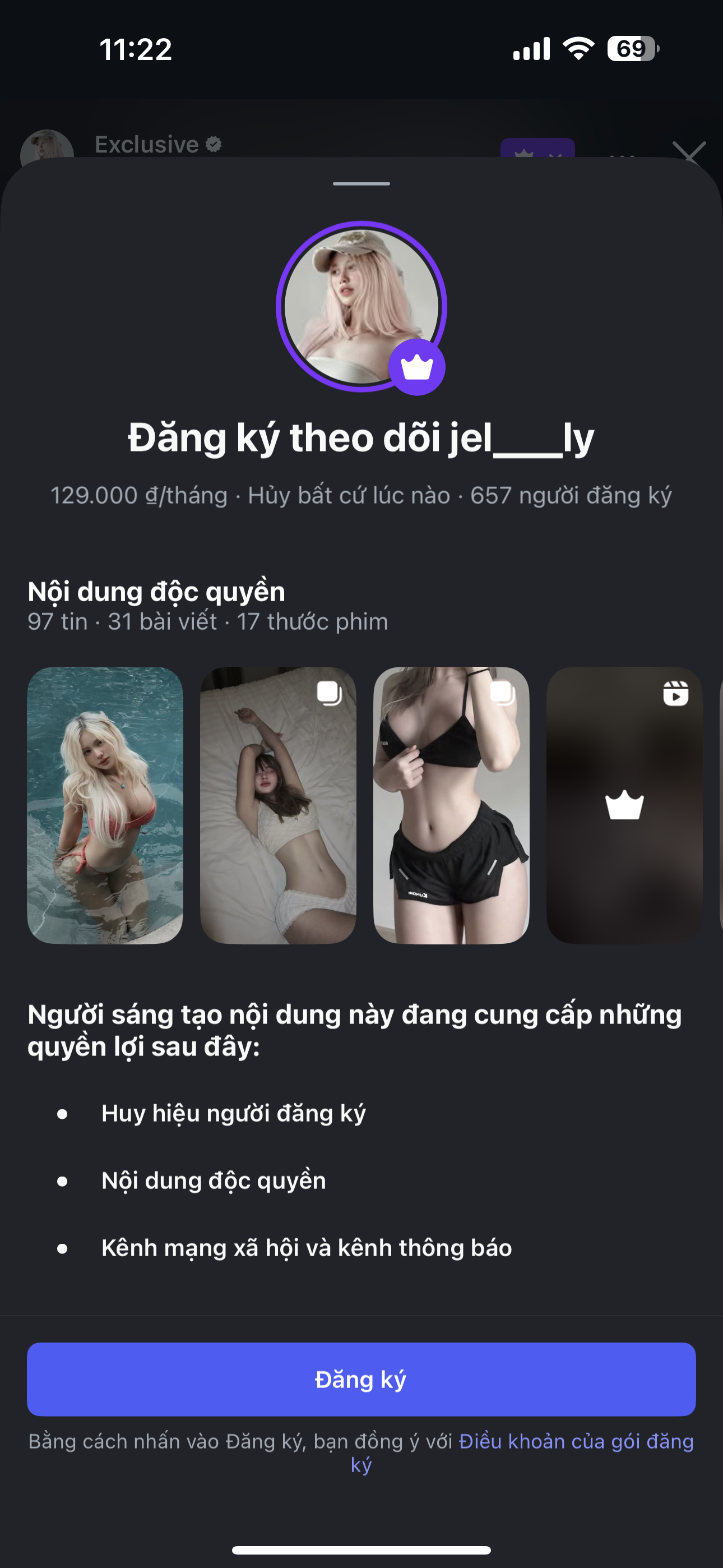Open Điều khoản của gói đăng ký link
Image resolution: width=723 pixels, height=1568 pixels.
pyautogui.click(x=575, y=1441)
